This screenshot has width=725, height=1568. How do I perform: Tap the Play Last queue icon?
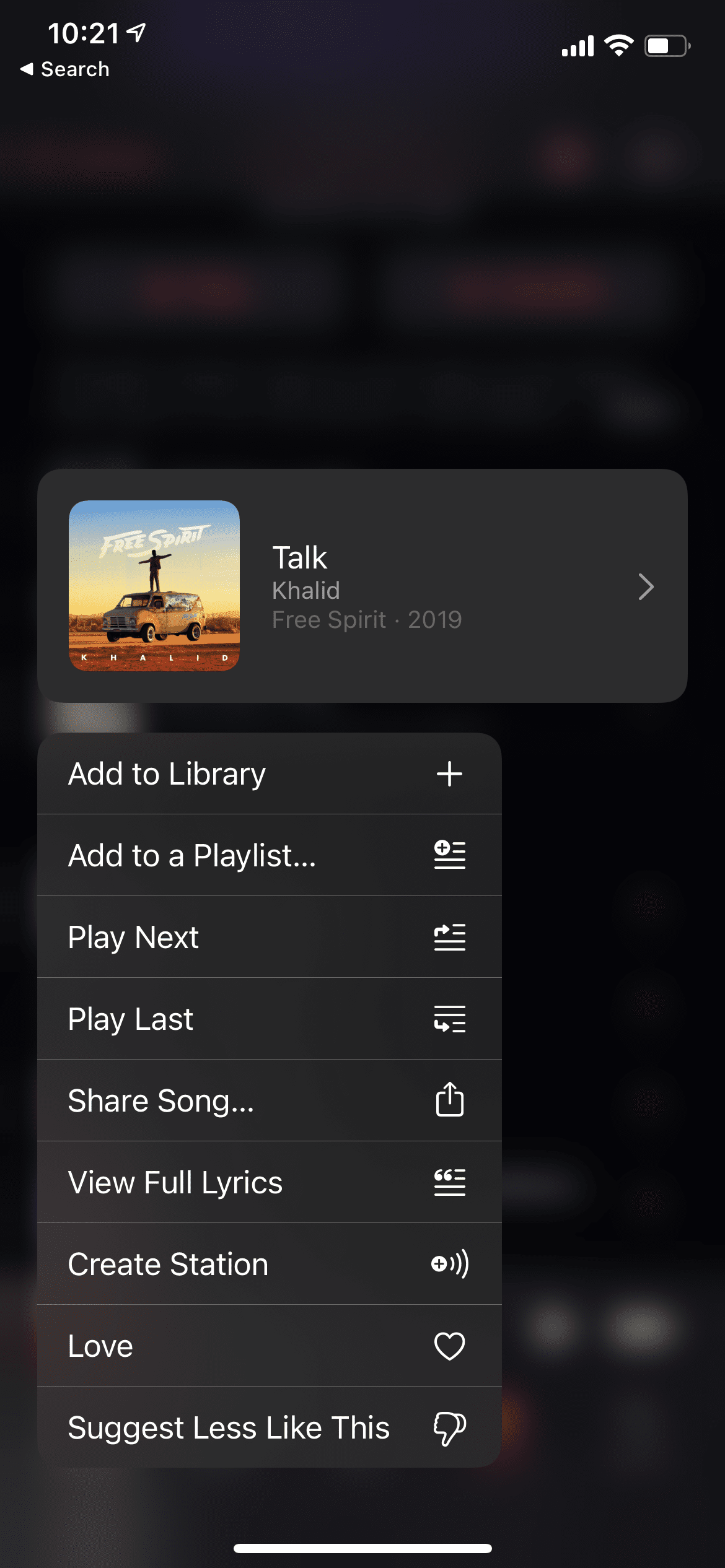click(x=450, y=1019)
